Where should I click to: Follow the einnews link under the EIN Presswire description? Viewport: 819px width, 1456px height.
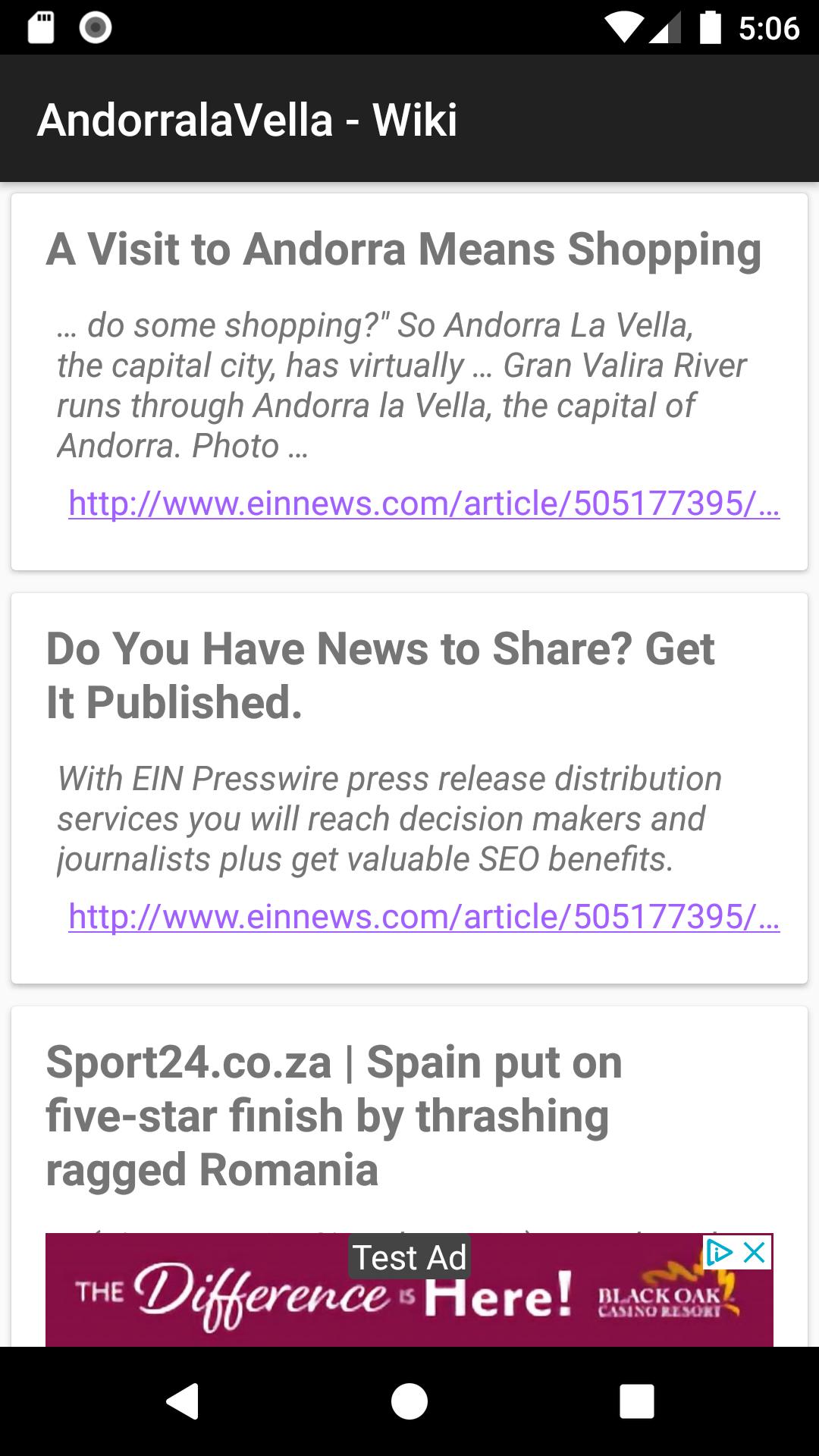click(424, 916)
